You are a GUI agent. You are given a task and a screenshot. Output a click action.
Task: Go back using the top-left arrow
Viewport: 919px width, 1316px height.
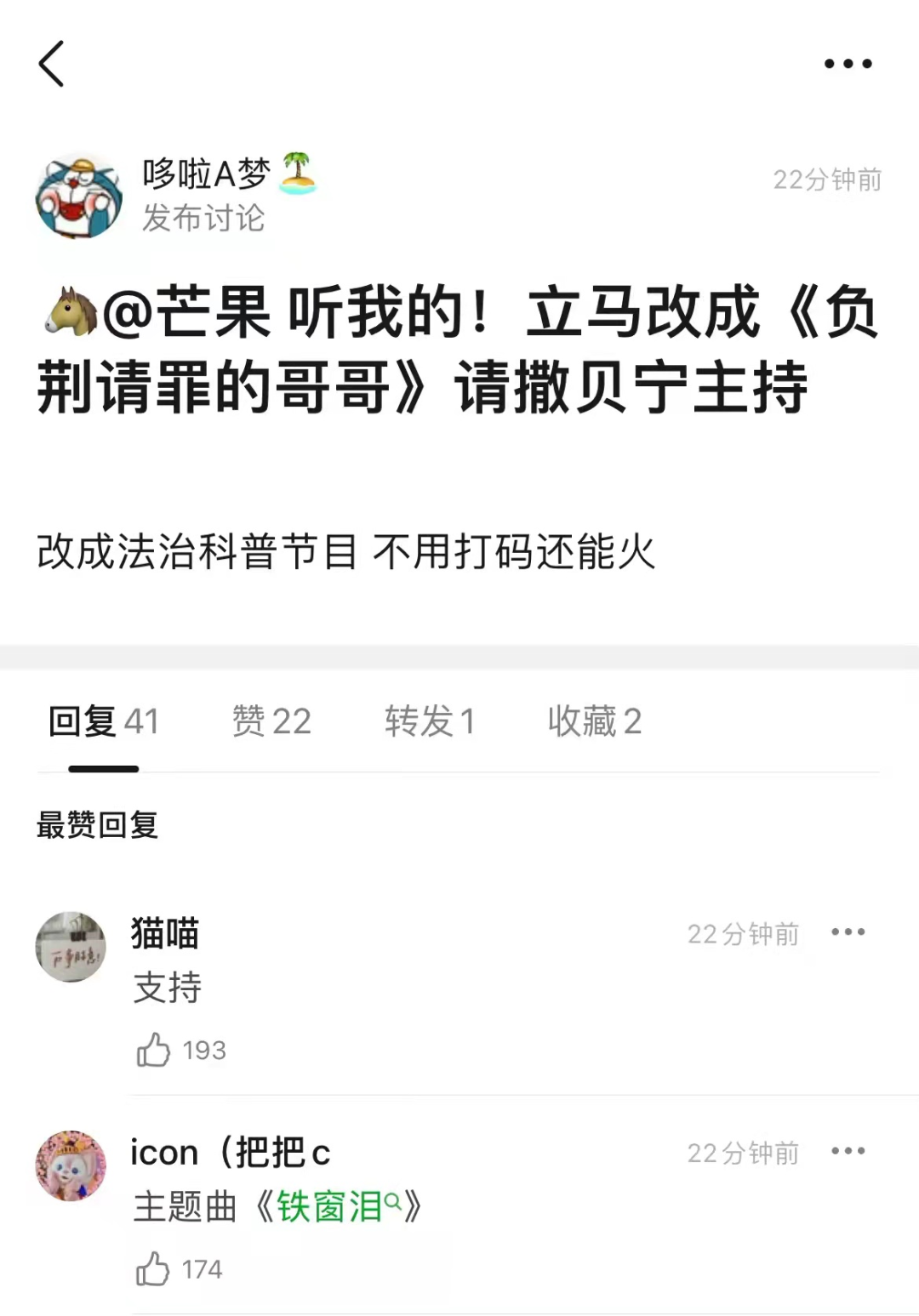(52, 64)
